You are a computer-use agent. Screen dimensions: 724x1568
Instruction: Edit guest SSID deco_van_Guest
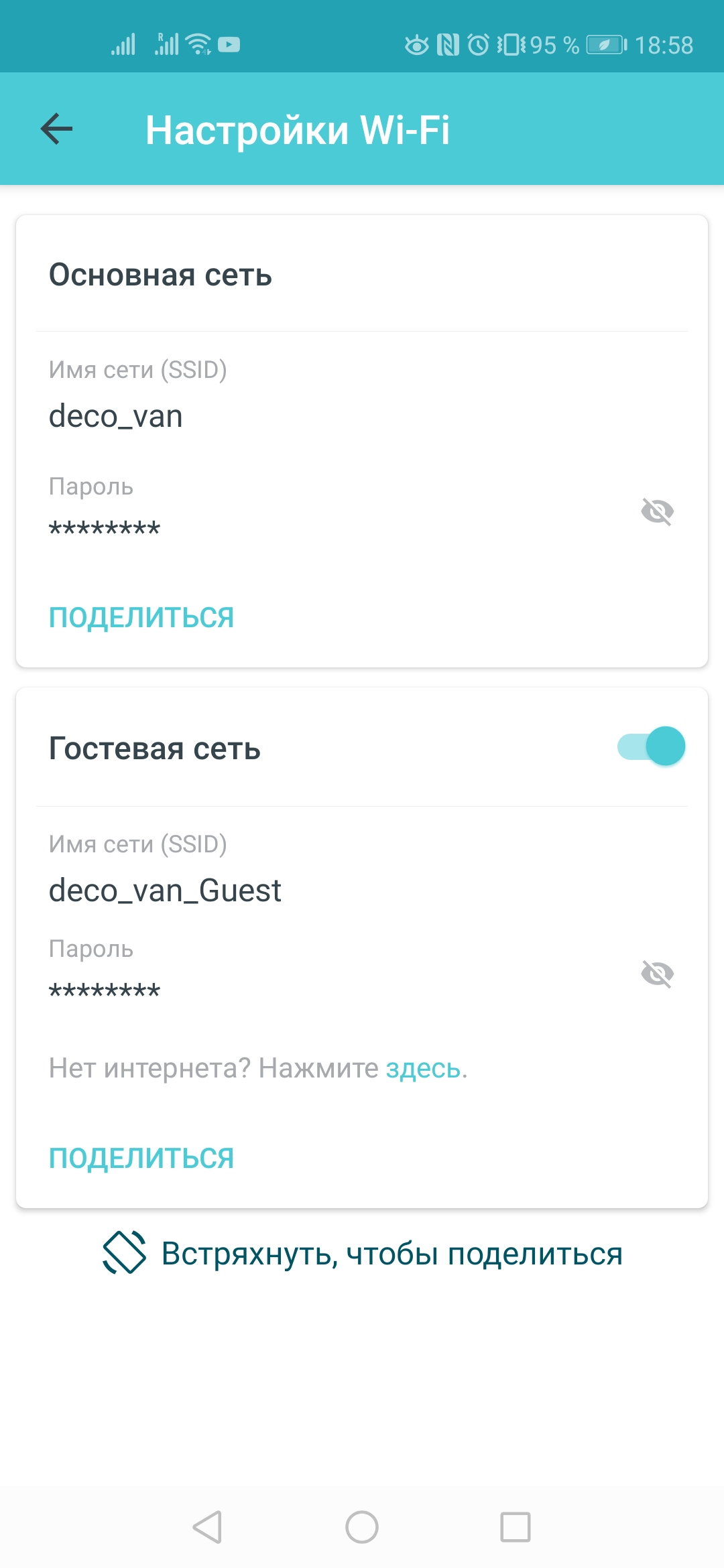(x=165, y=891)
